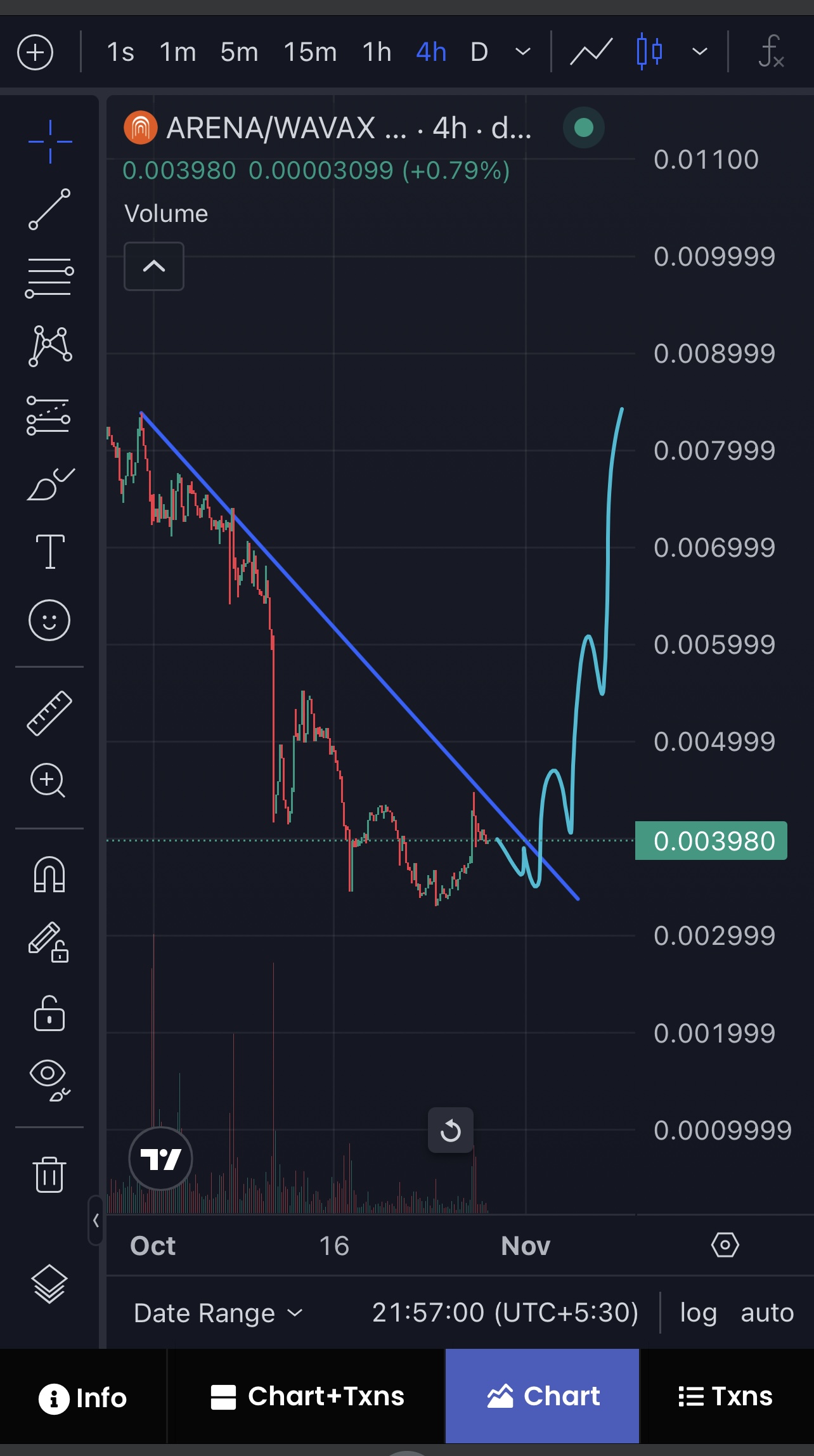Choose the text annotation tool

(49, 550)
